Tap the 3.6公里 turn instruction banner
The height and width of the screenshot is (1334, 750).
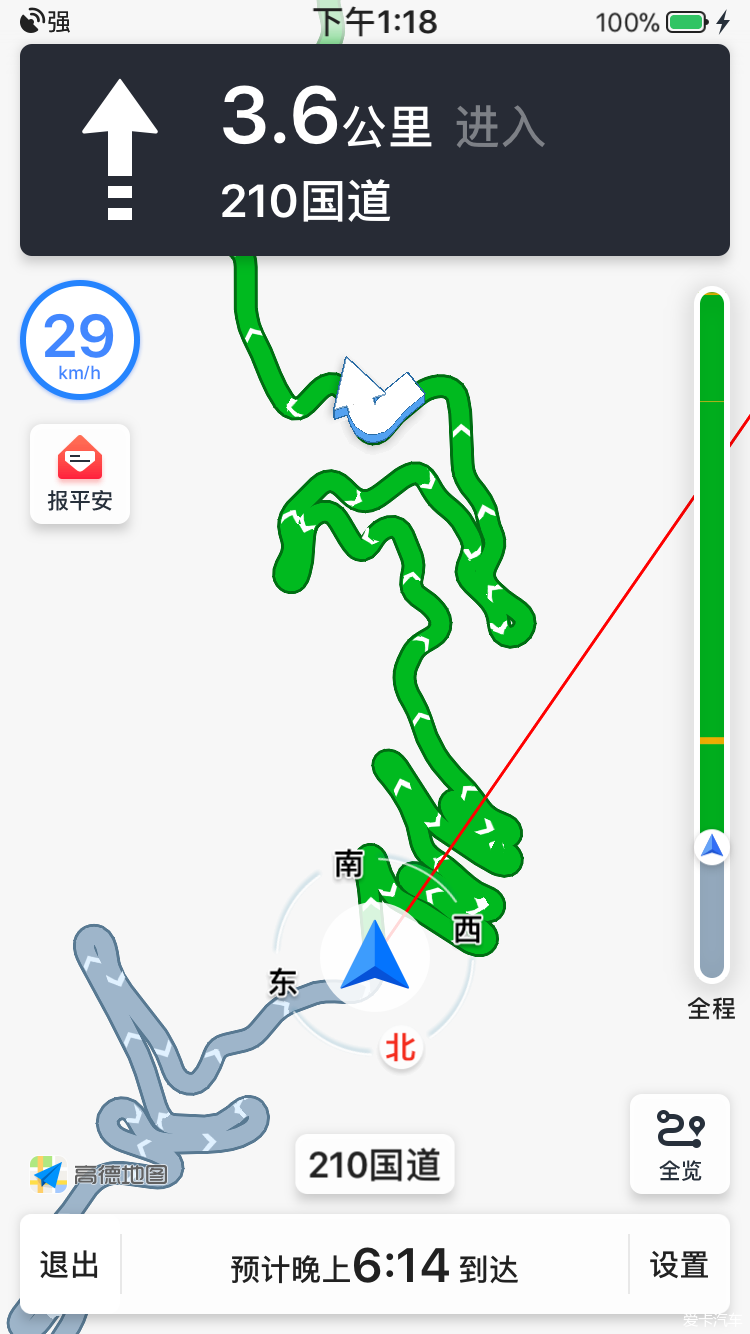(x=375, y=150)
